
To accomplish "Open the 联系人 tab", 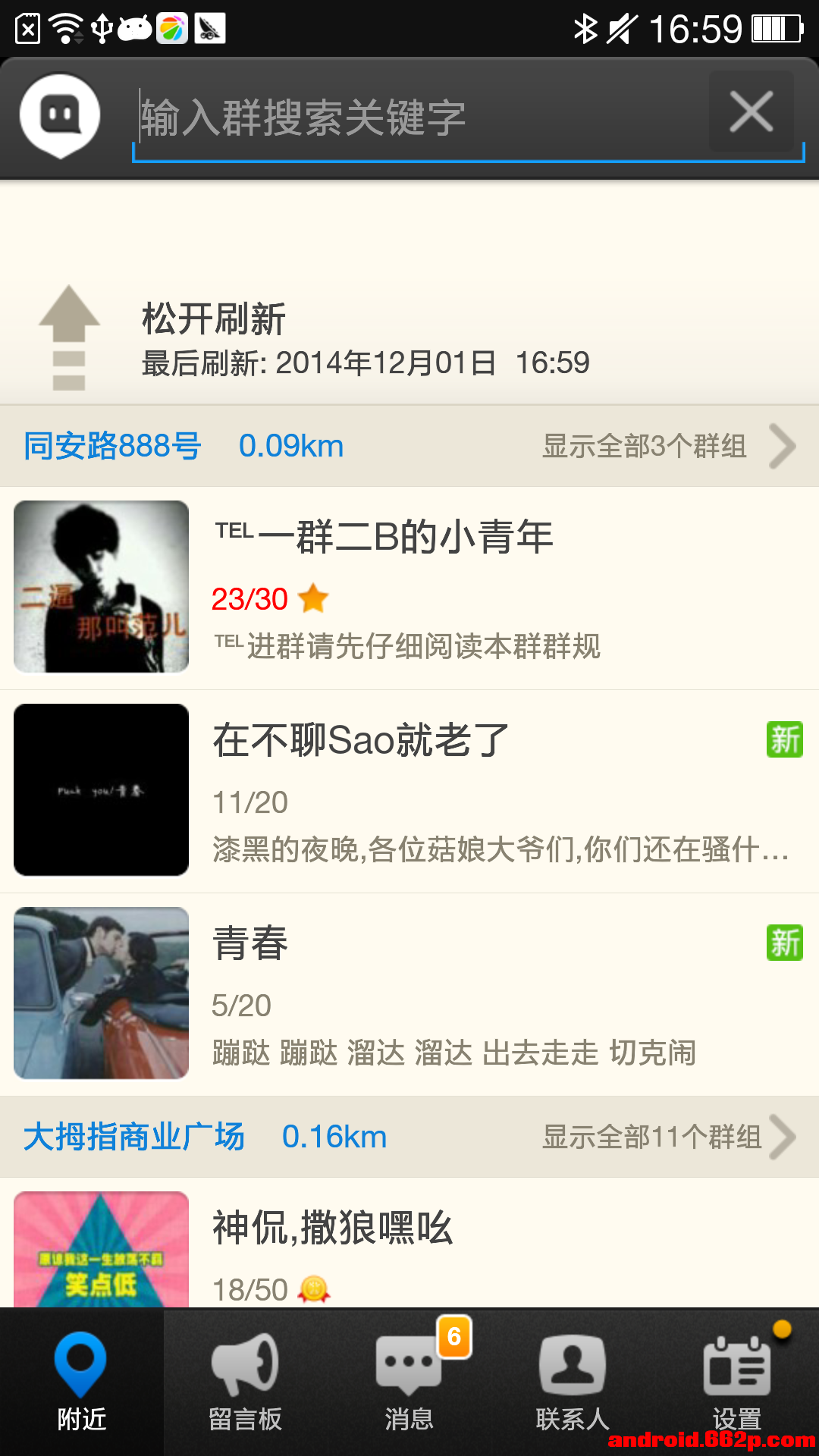I will click(x=573, y=1382).
